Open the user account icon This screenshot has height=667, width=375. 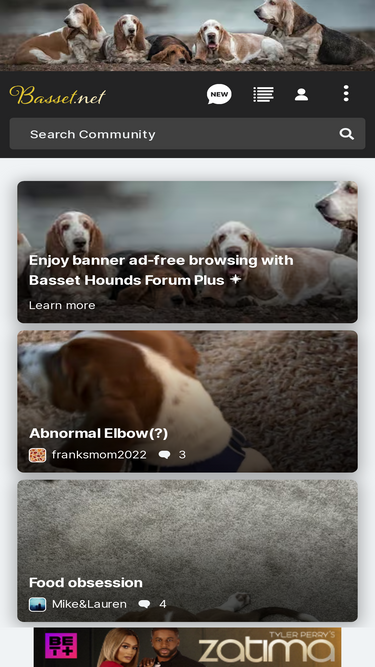coord(301,94)
